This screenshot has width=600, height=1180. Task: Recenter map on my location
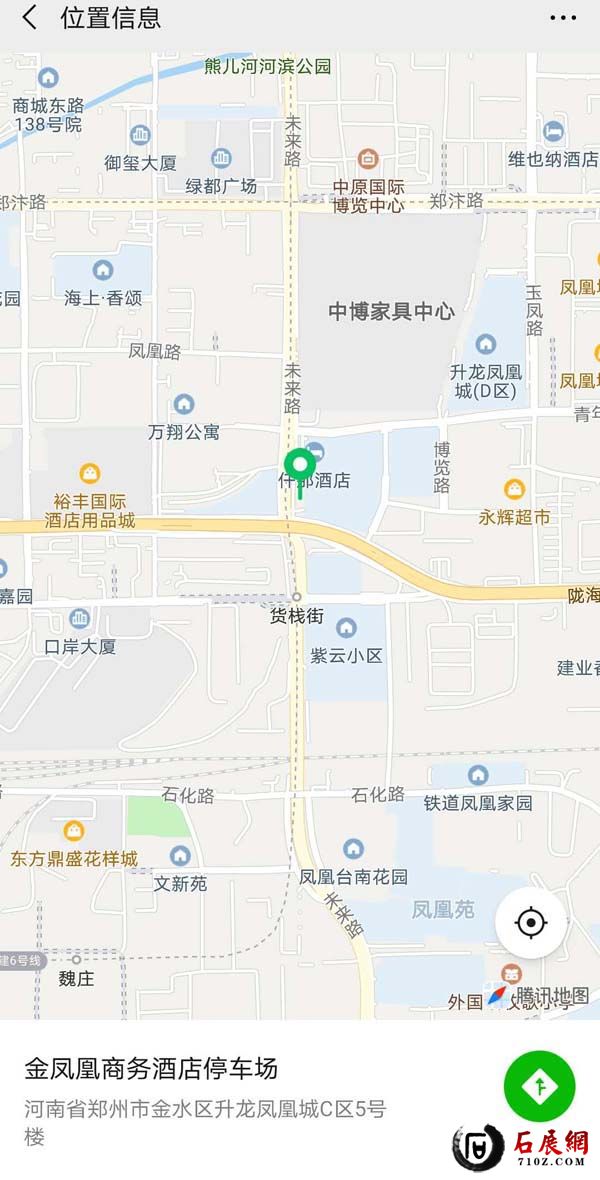(531, 922)
